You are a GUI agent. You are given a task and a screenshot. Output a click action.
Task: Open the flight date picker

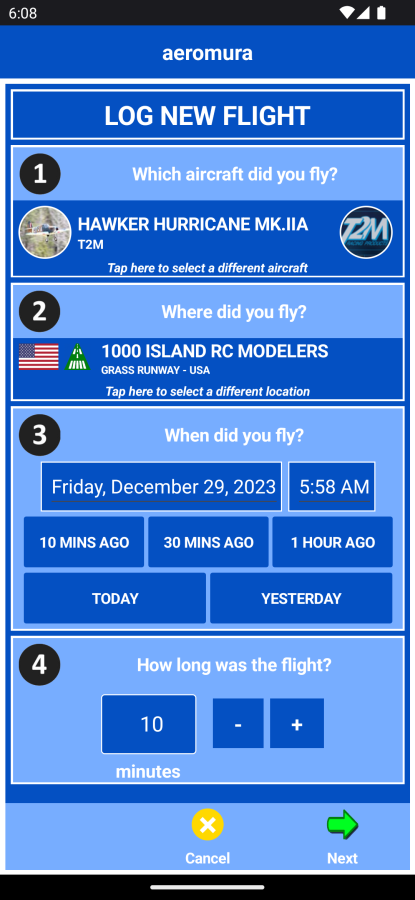[161, 486]
